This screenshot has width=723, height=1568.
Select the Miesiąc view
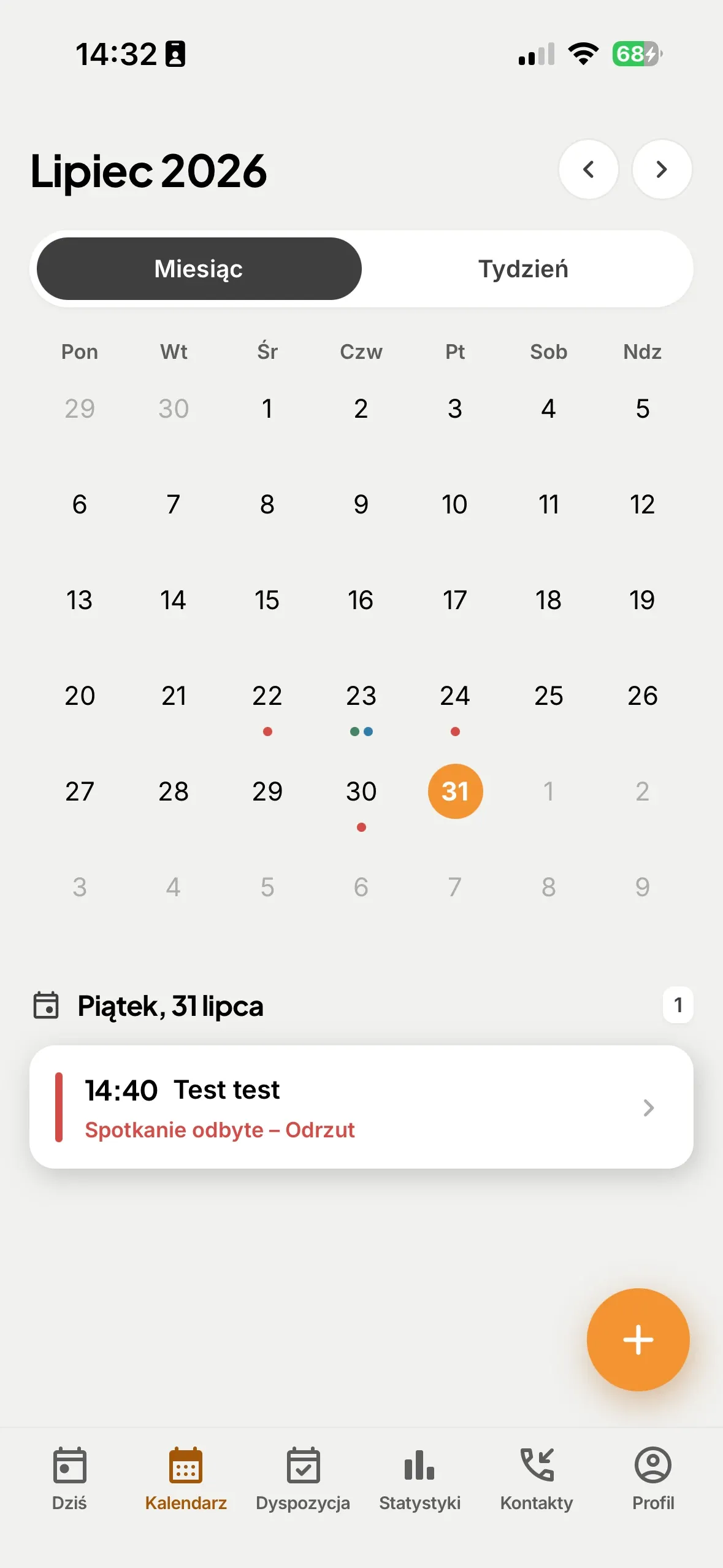199,269
